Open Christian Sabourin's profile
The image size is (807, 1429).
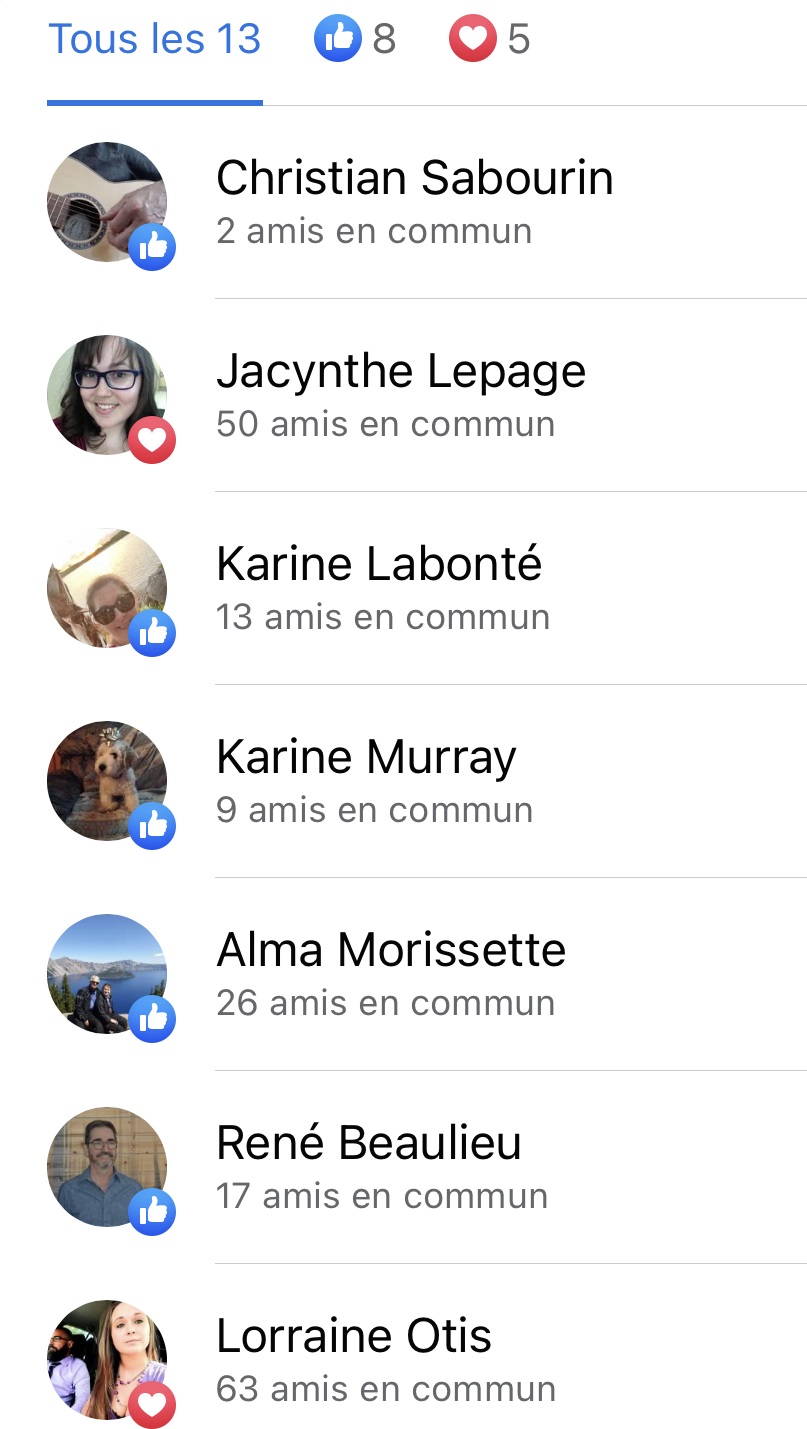point(414,179)
